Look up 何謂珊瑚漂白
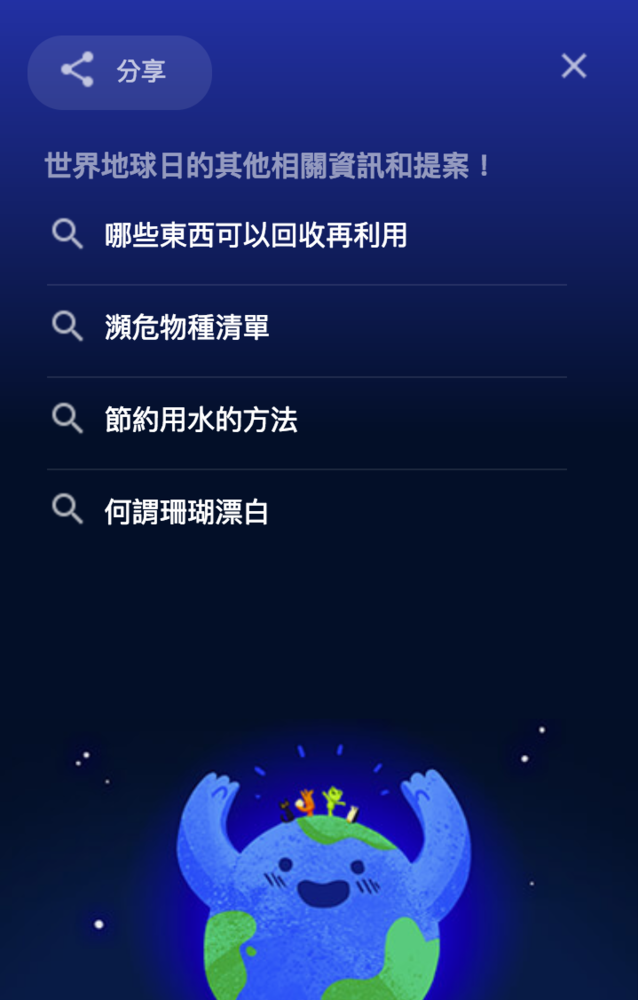 click(187, 512)
